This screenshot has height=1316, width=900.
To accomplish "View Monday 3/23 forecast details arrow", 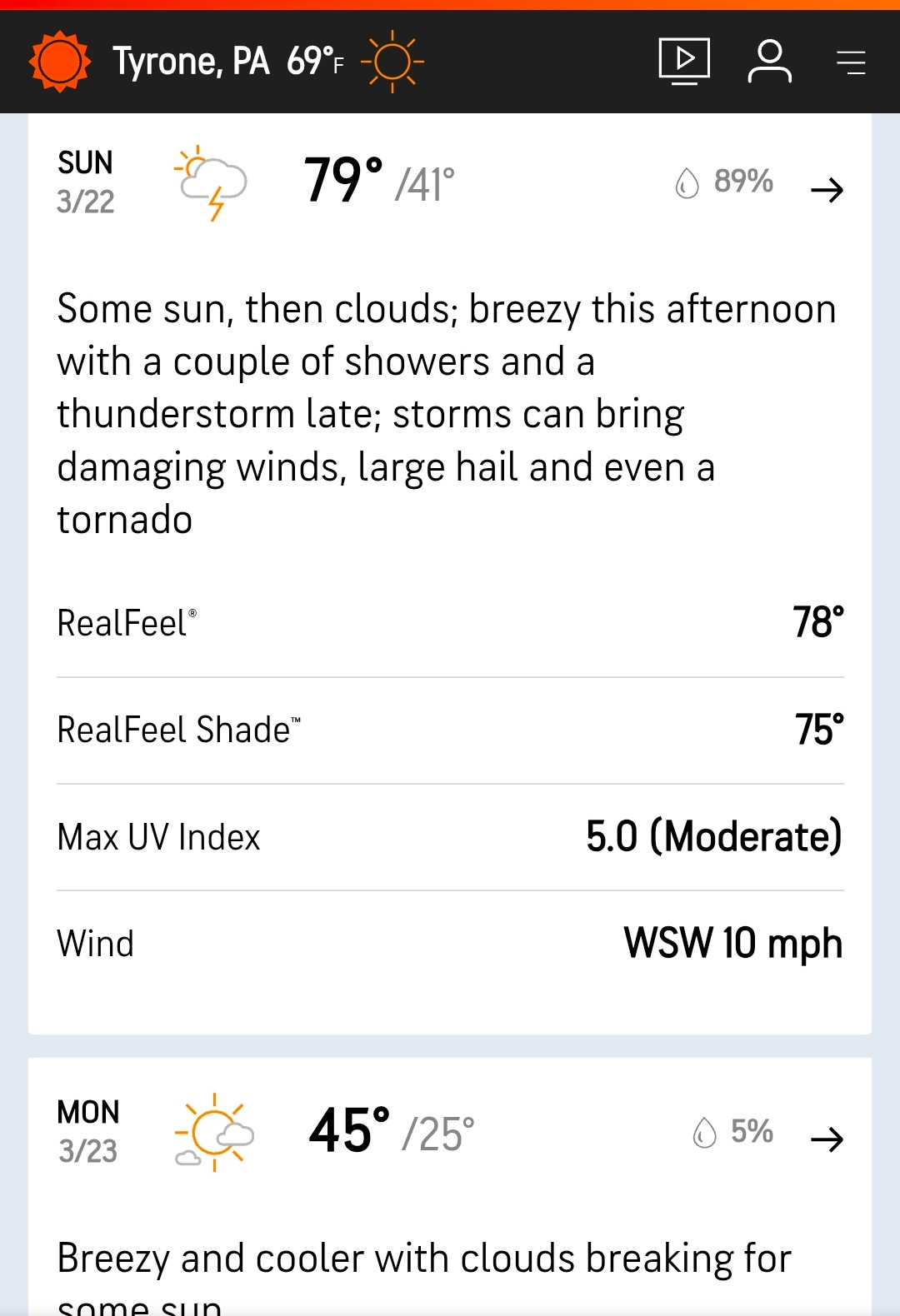I will [x=827, y=1139].
